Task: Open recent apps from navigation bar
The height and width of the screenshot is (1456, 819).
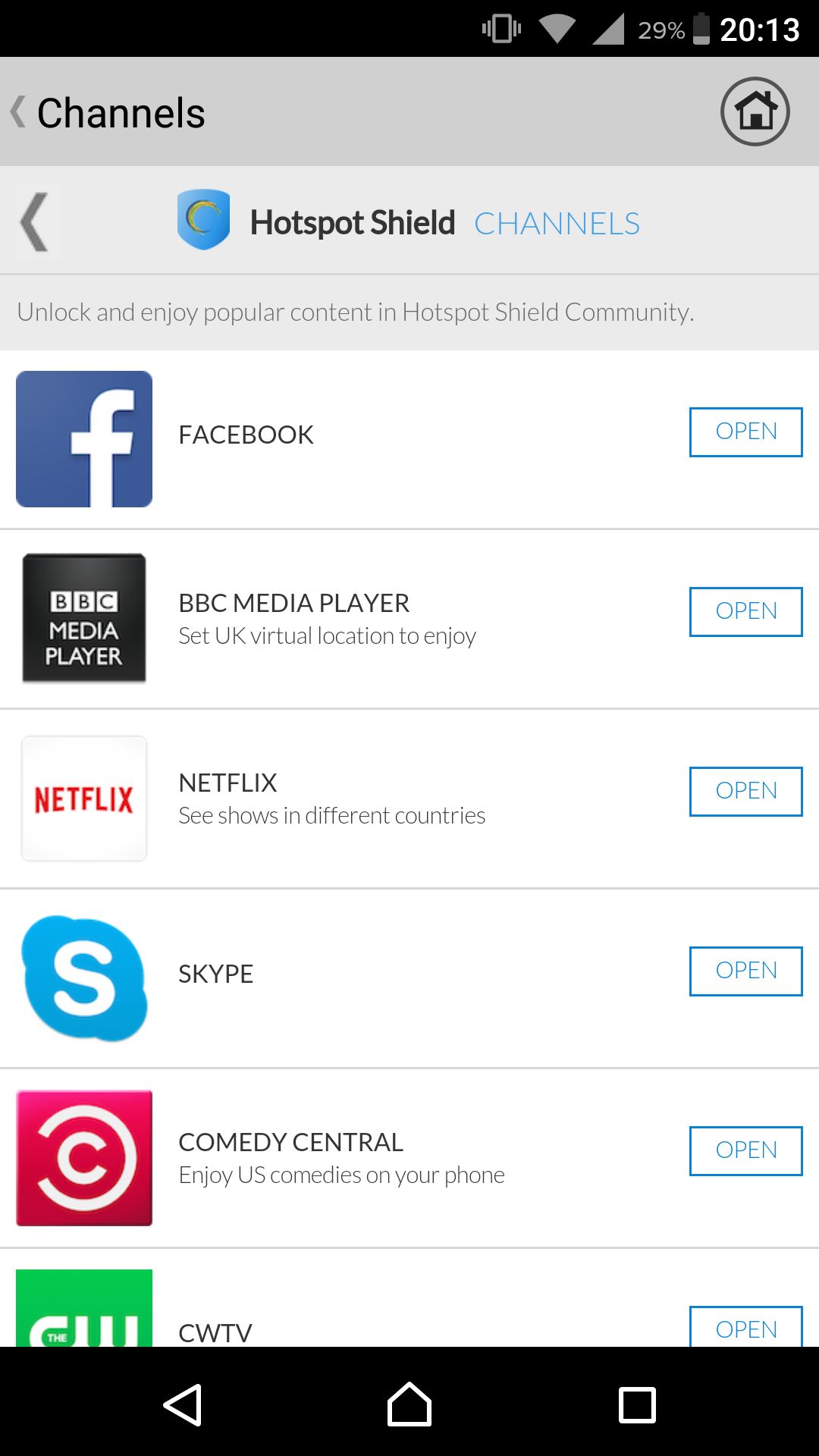Action: coord(637,1404)
